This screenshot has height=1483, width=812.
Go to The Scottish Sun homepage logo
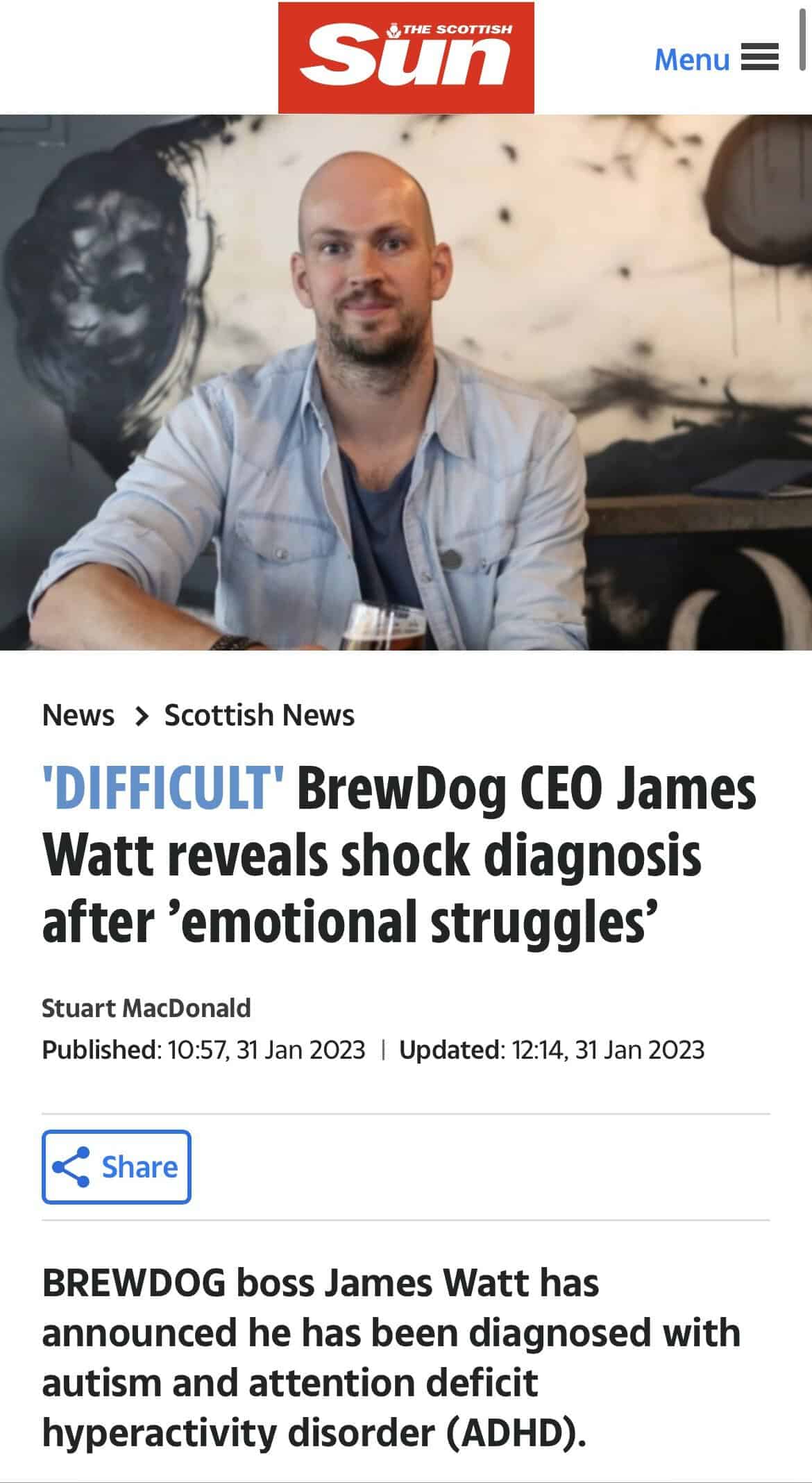pyautogui.click(x=406, y=58)
